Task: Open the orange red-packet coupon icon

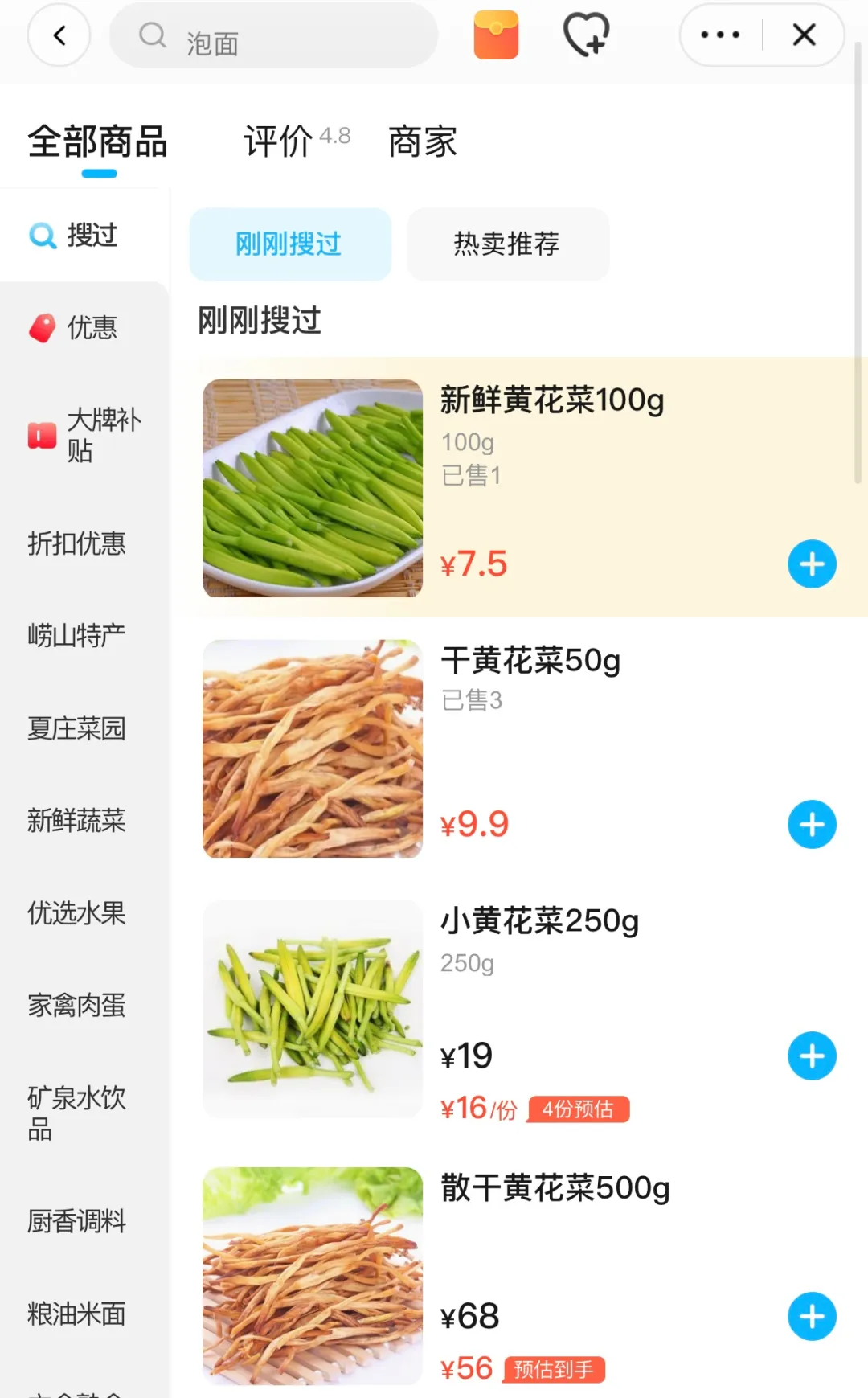Action: (x=496, y=35)
